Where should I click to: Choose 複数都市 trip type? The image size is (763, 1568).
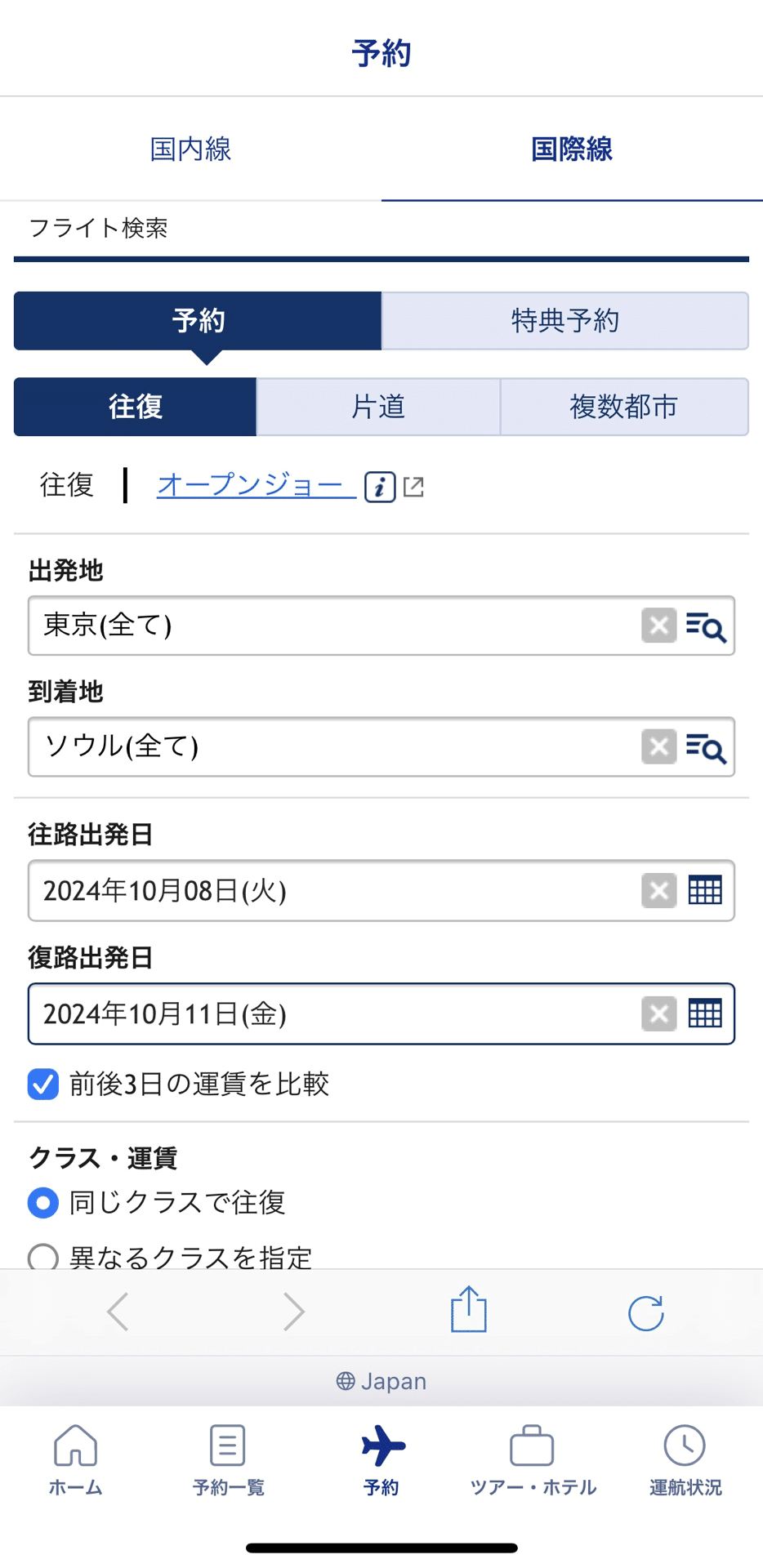click(624, 407)
